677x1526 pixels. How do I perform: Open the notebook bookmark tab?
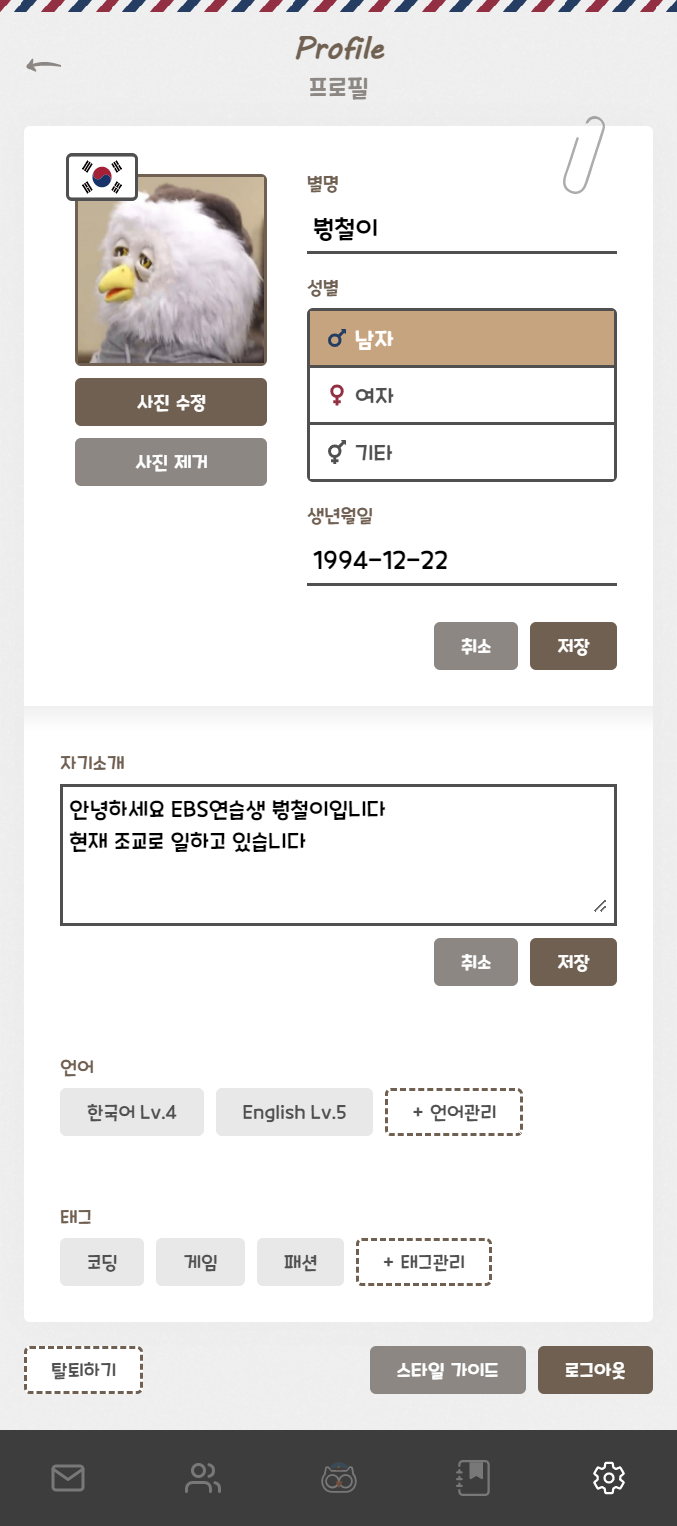[473, 1477]
